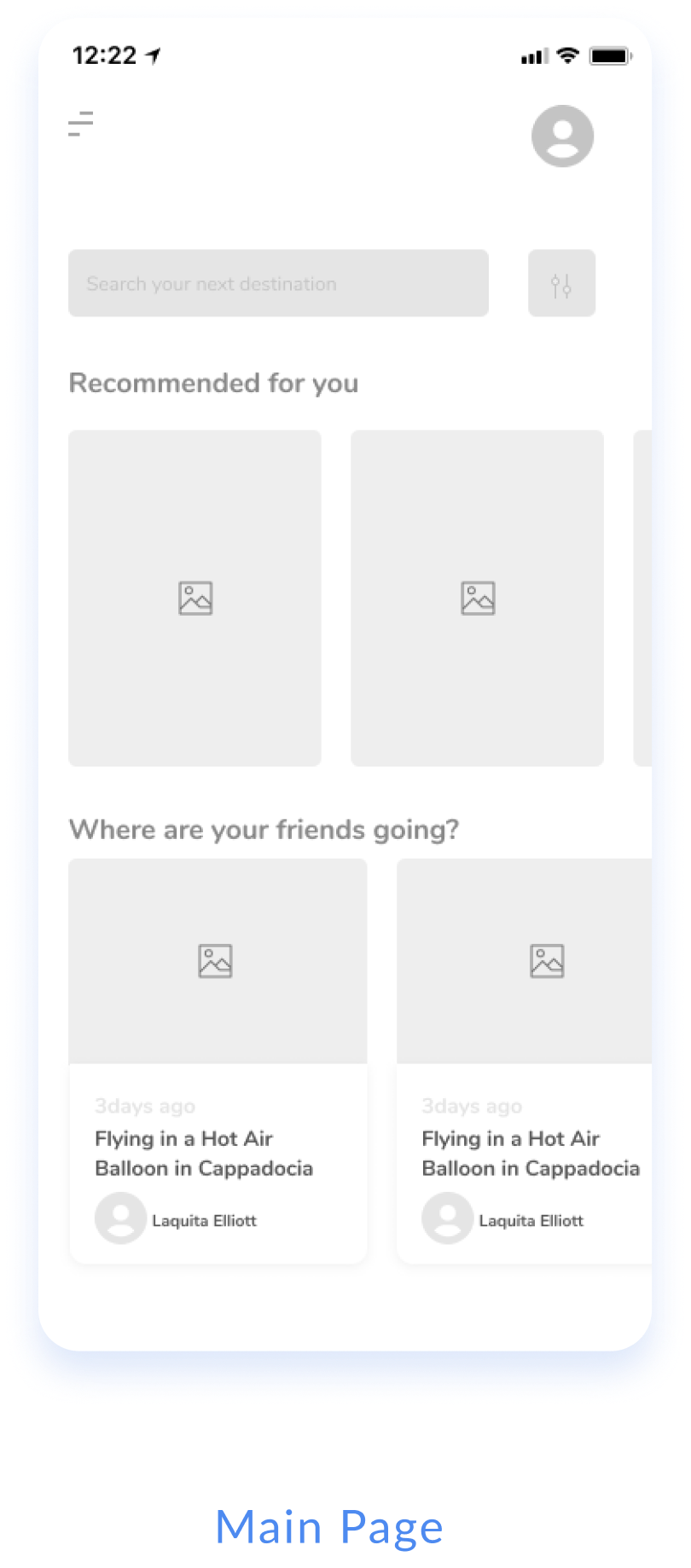691x1568 pixels.
Task: Open the second Hot Air Balloon in Cappadocia card
Action: pos(524,1060)
